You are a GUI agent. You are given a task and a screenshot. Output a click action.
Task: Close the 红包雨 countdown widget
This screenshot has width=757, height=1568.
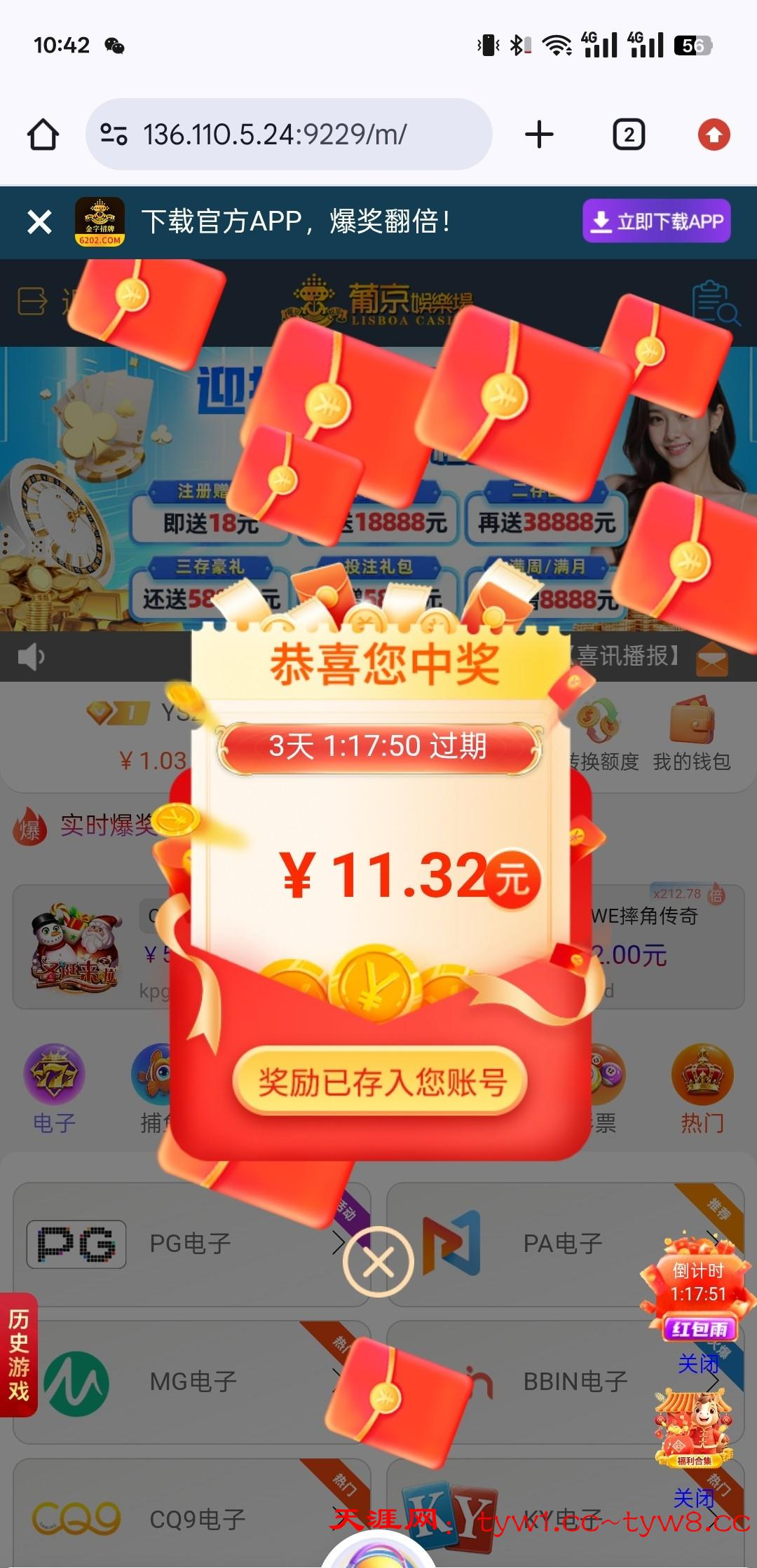tap(697, 1363)
